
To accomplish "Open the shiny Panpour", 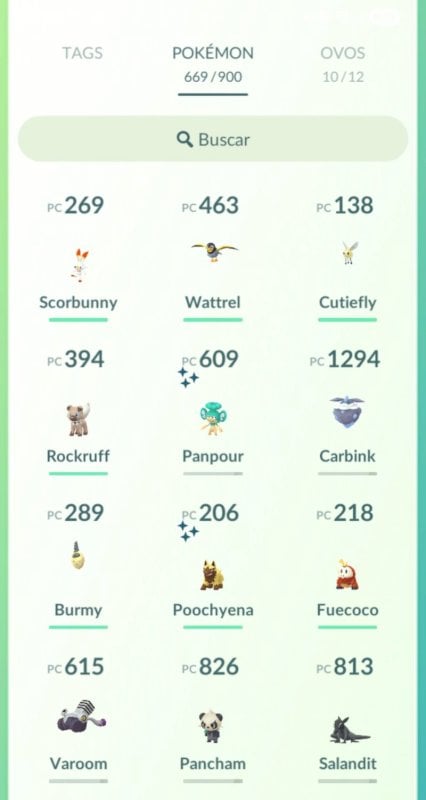I will tap(213, 412).
